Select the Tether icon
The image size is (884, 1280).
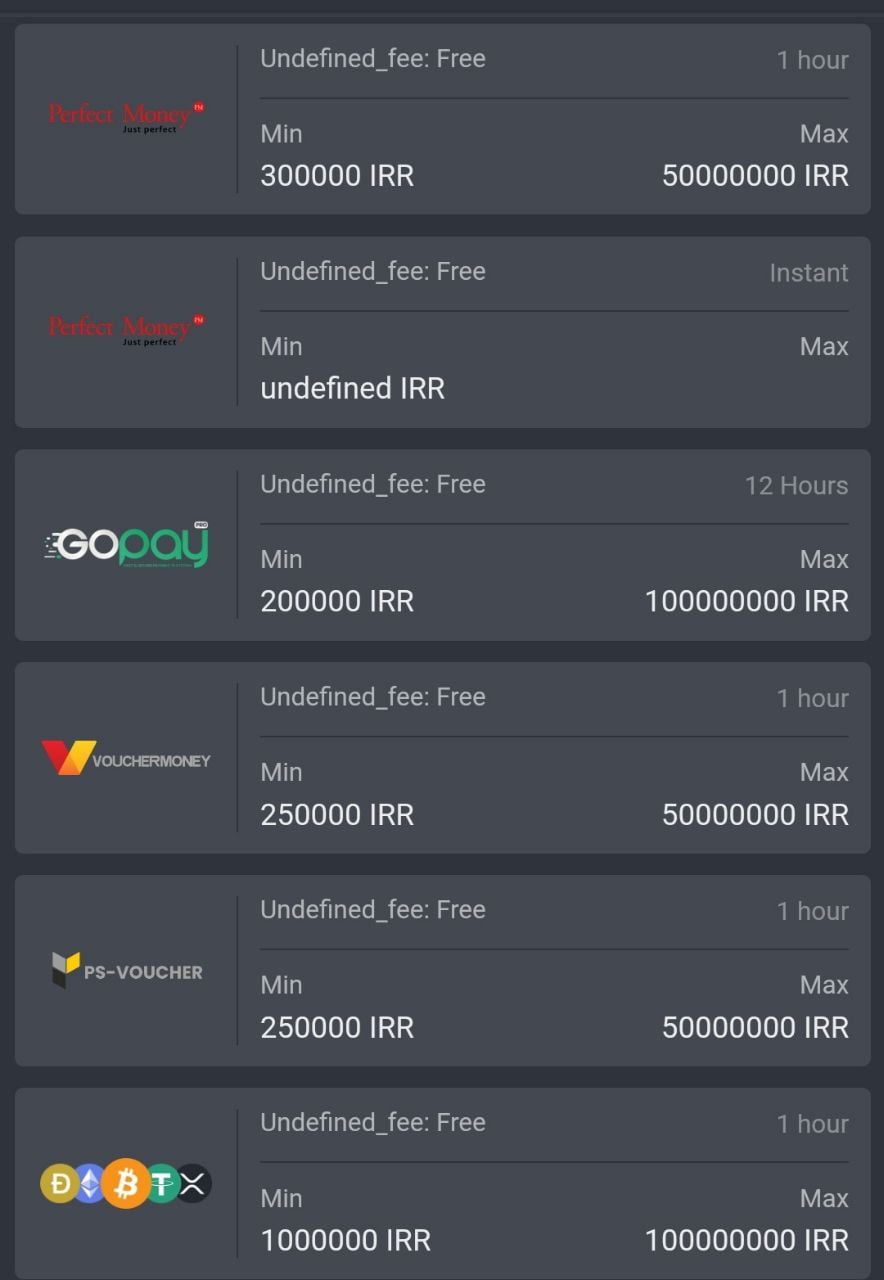coord(161,1183)
